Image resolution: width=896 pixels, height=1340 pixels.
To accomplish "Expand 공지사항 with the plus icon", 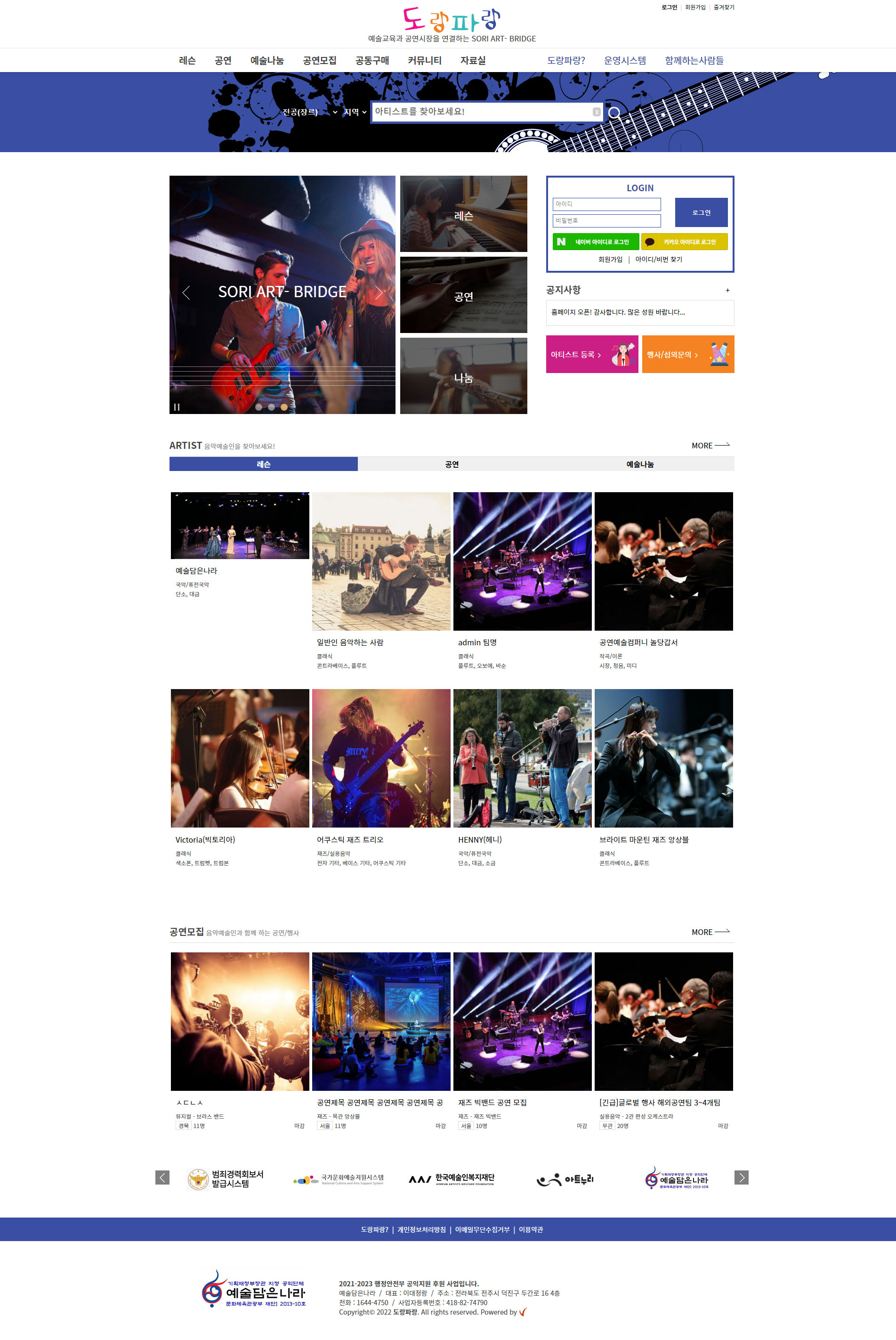I will (727, 291).
